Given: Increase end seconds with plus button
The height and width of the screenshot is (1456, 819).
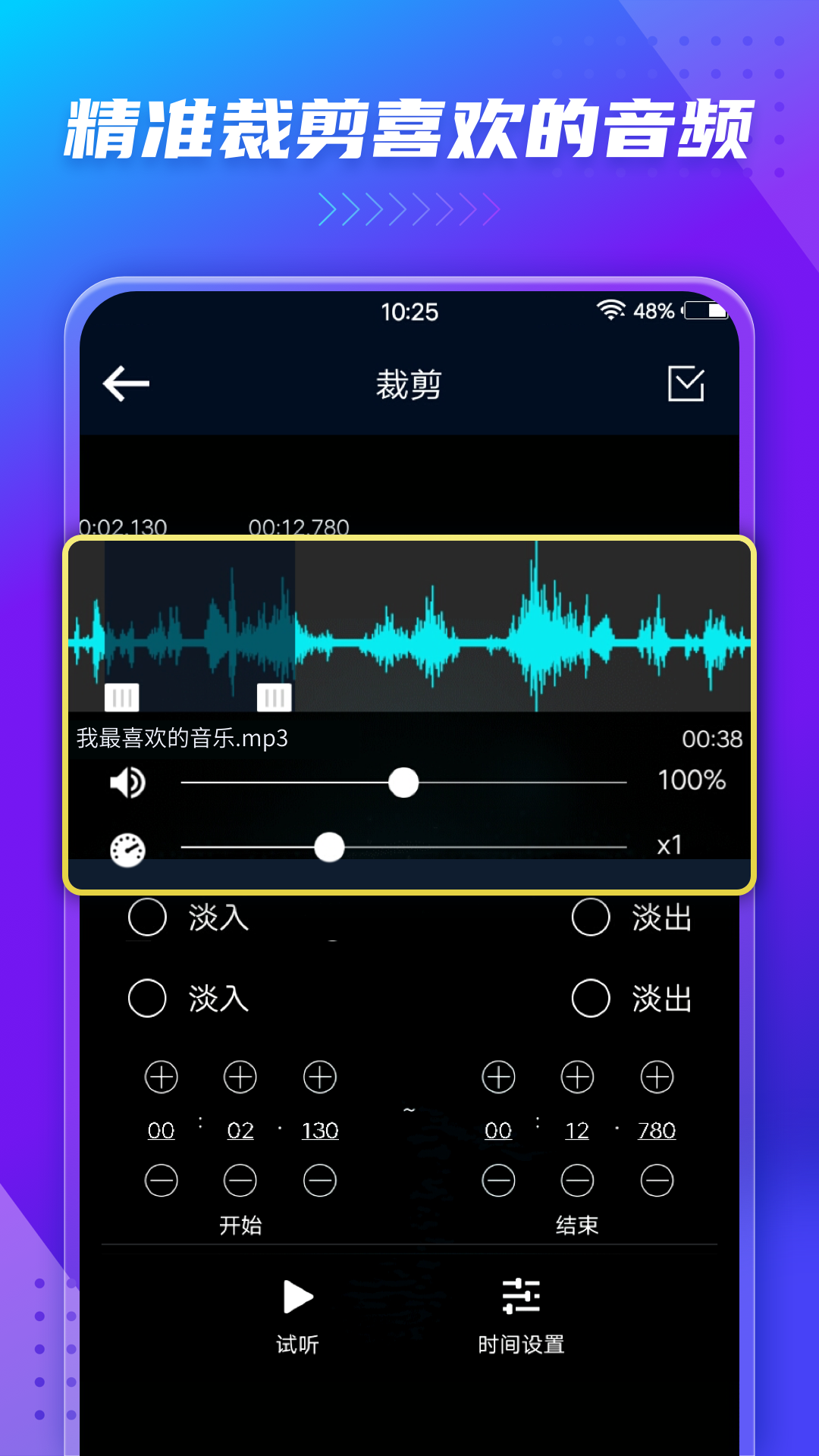Looking at the screenshot, I should point(578,1077).
